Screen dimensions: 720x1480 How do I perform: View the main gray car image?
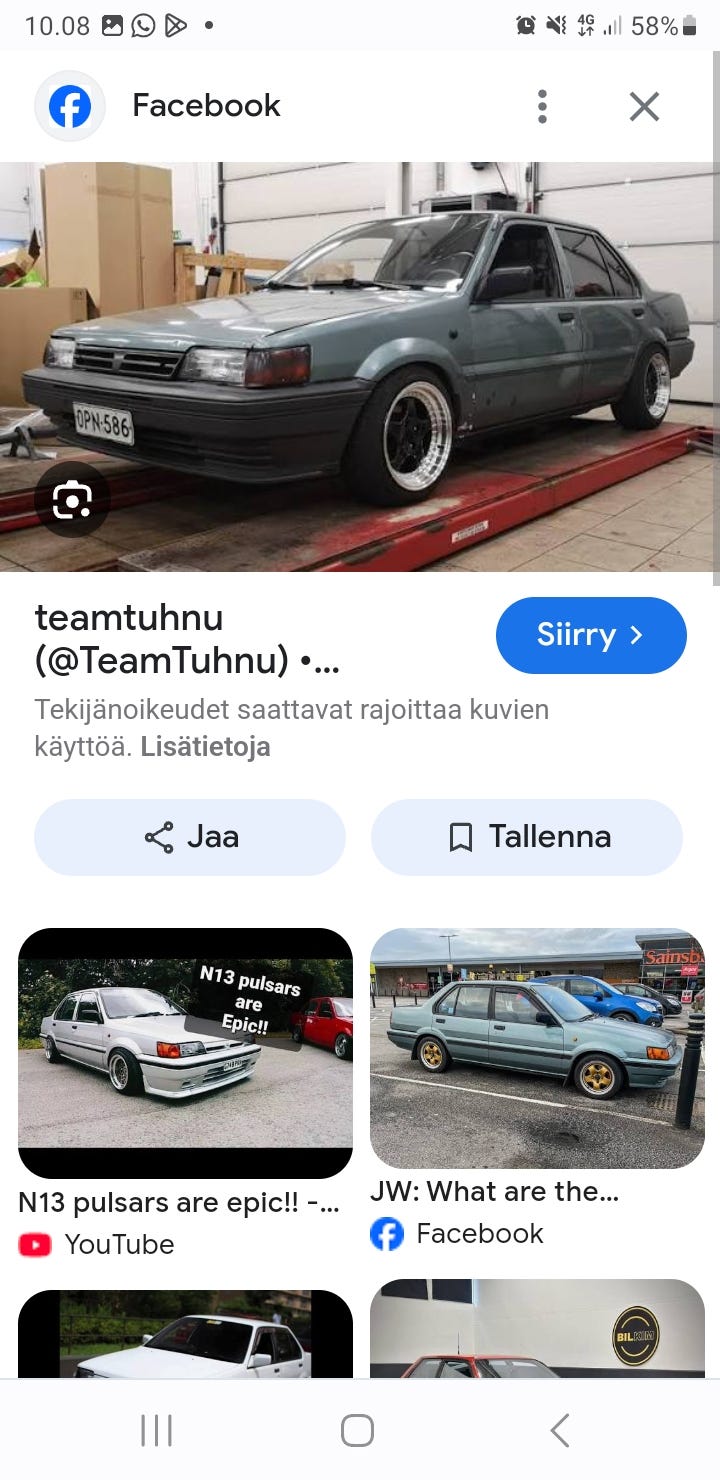click(360, 366)
